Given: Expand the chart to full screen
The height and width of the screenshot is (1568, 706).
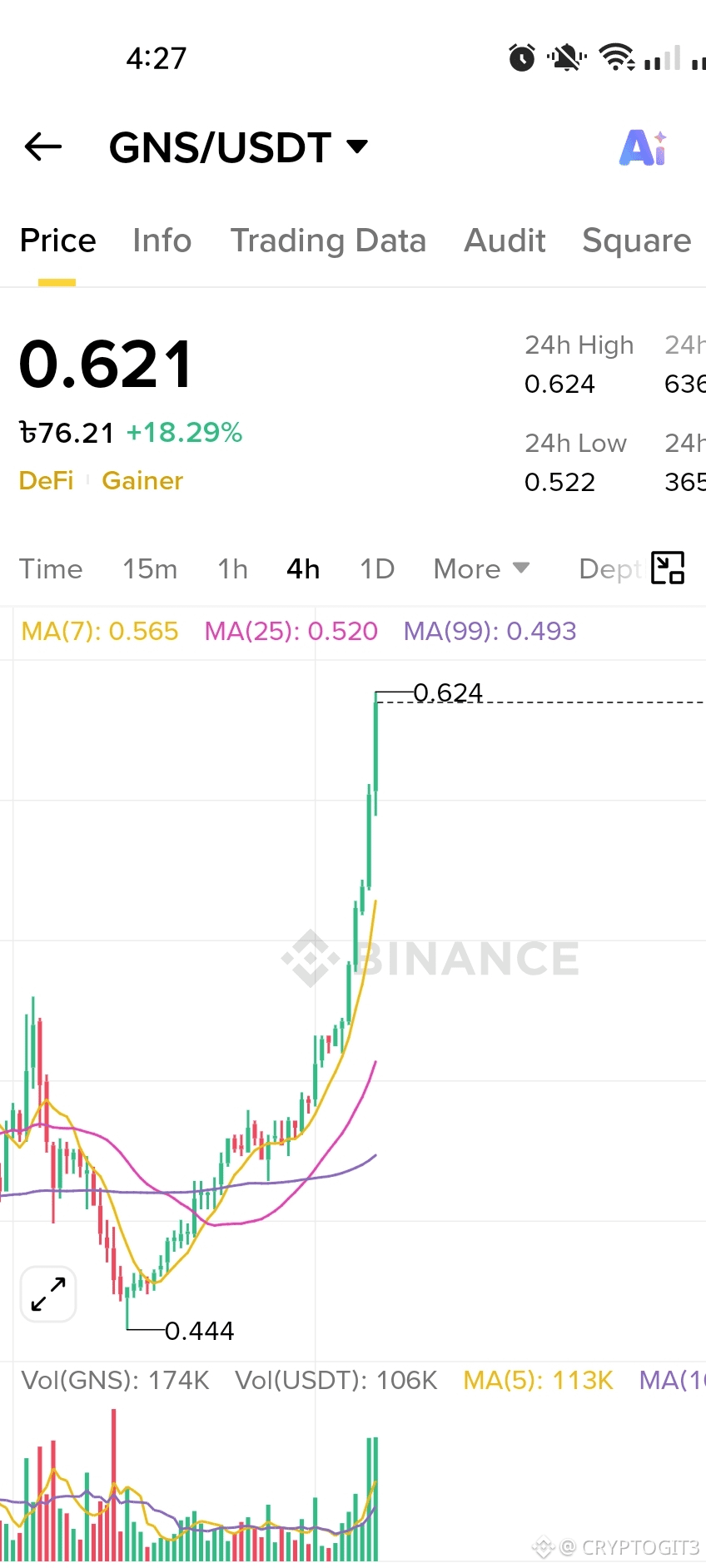Looking at the screenshot, I should click(x=48, y=1294).
